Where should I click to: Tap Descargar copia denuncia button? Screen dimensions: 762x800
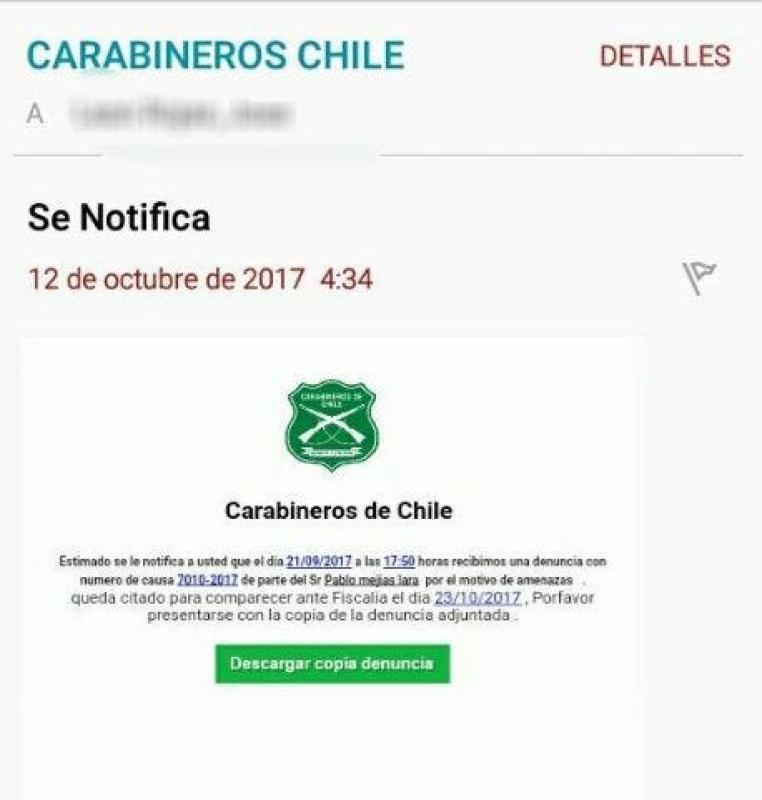(x=332, y=663)
